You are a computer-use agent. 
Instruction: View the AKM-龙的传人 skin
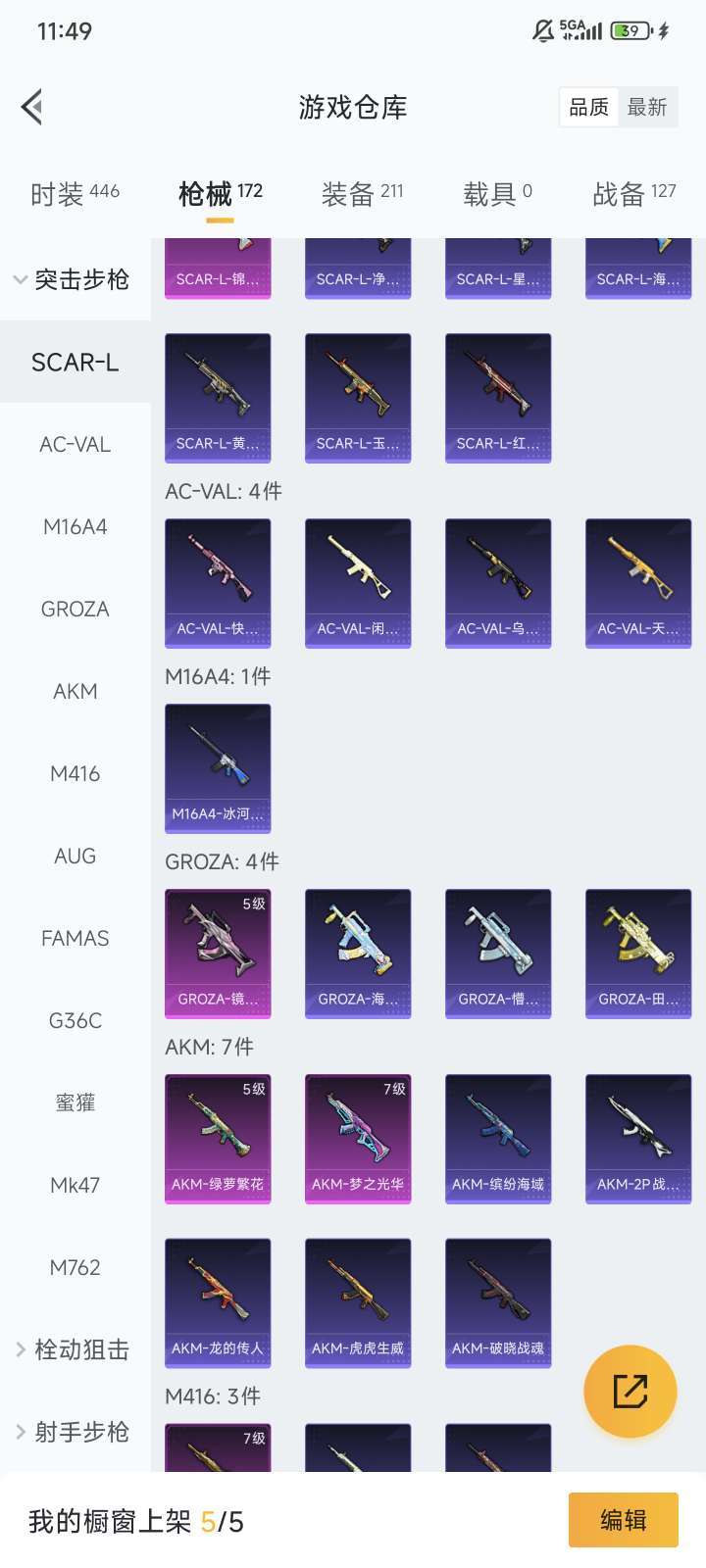click(x=218, y=1302)
